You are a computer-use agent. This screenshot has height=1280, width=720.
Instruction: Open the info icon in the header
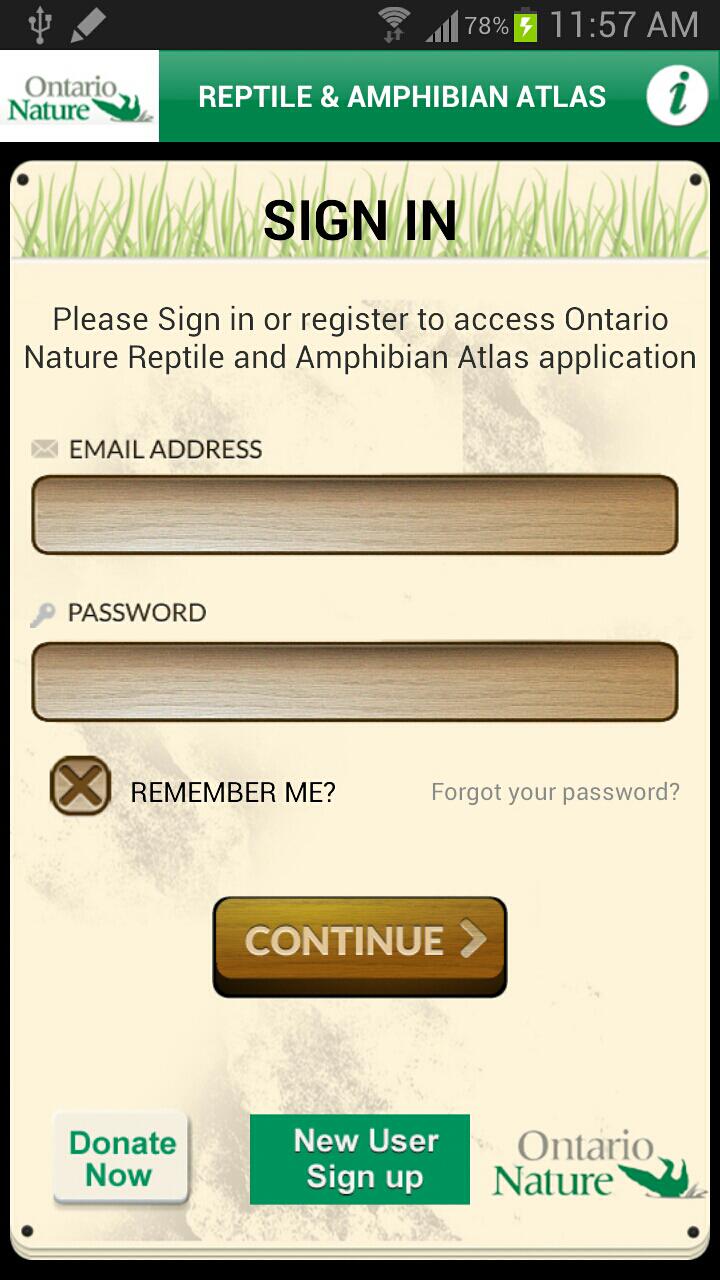(677, 96)
